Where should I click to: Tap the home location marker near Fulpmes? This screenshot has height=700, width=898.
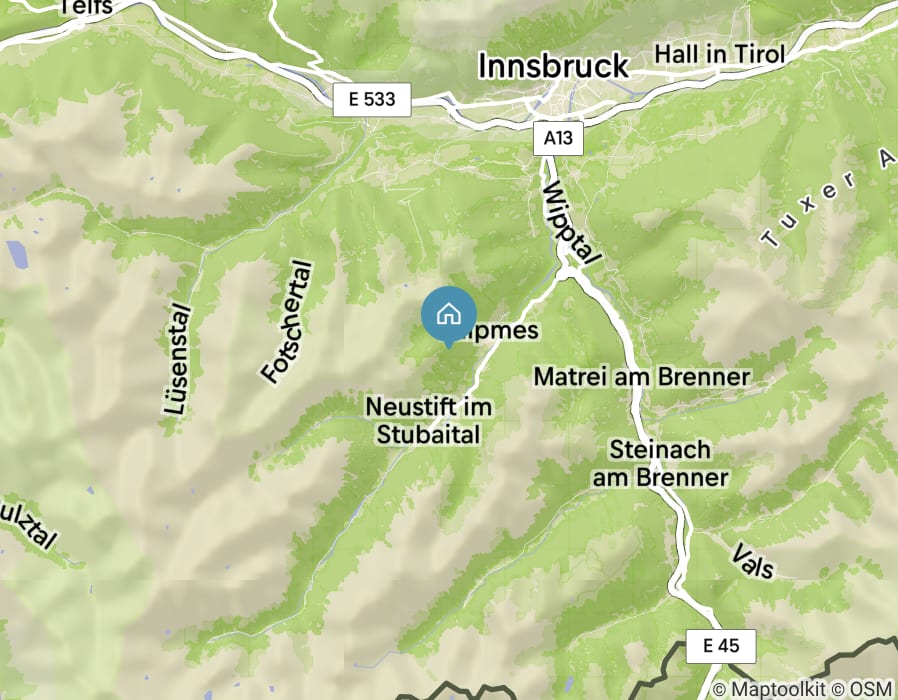(449, 313)
